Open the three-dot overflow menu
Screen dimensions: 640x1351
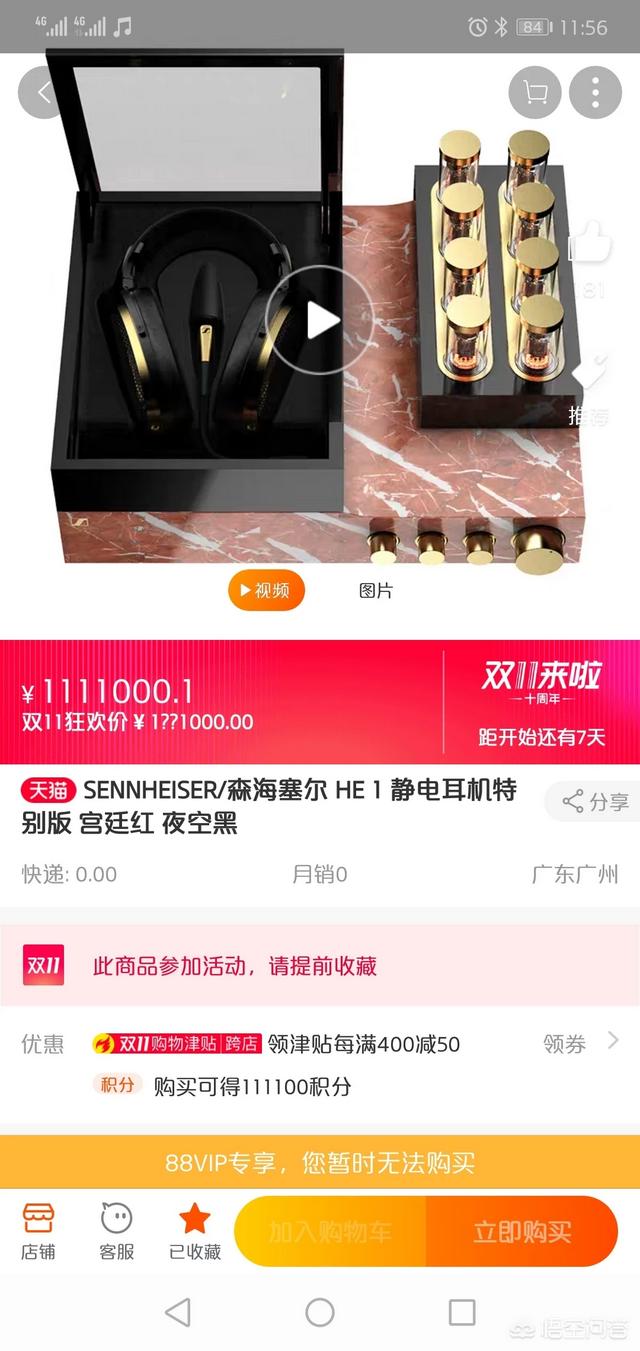595,93
